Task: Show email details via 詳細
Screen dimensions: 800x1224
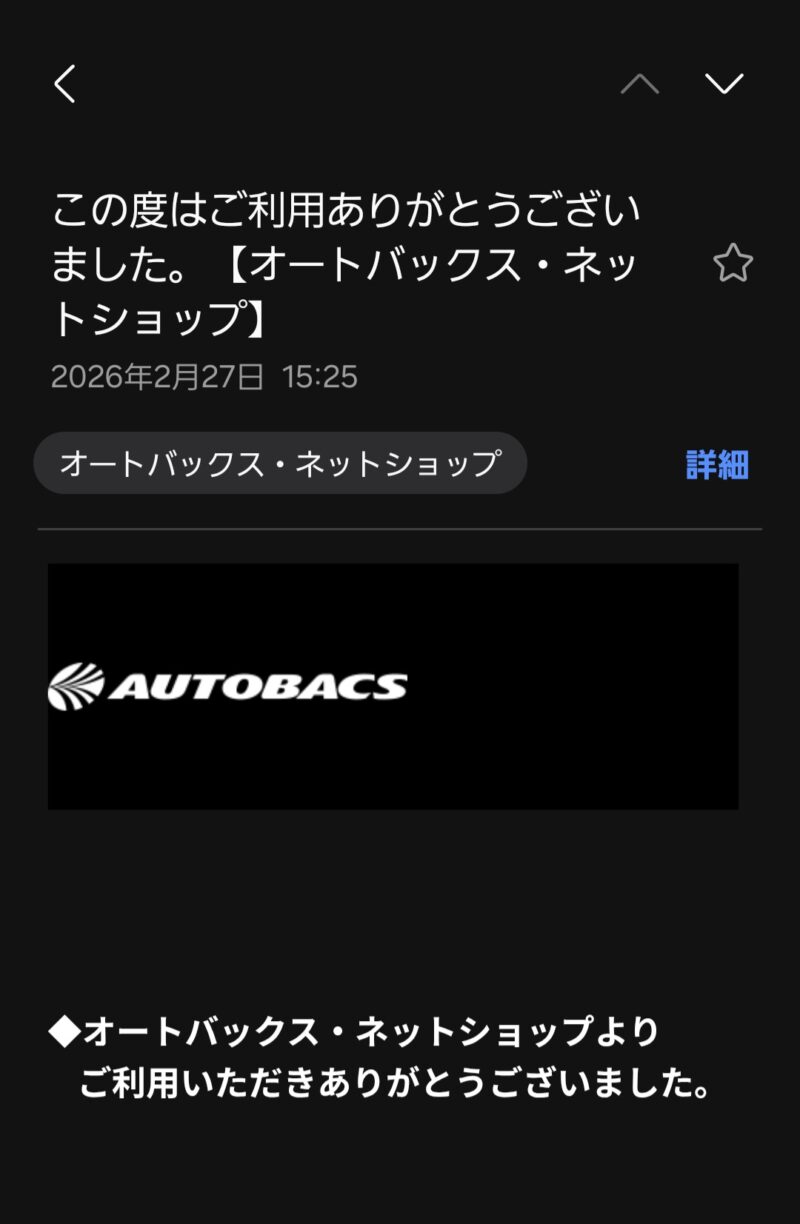Action: pyautogui.click(x=717, y=465)
